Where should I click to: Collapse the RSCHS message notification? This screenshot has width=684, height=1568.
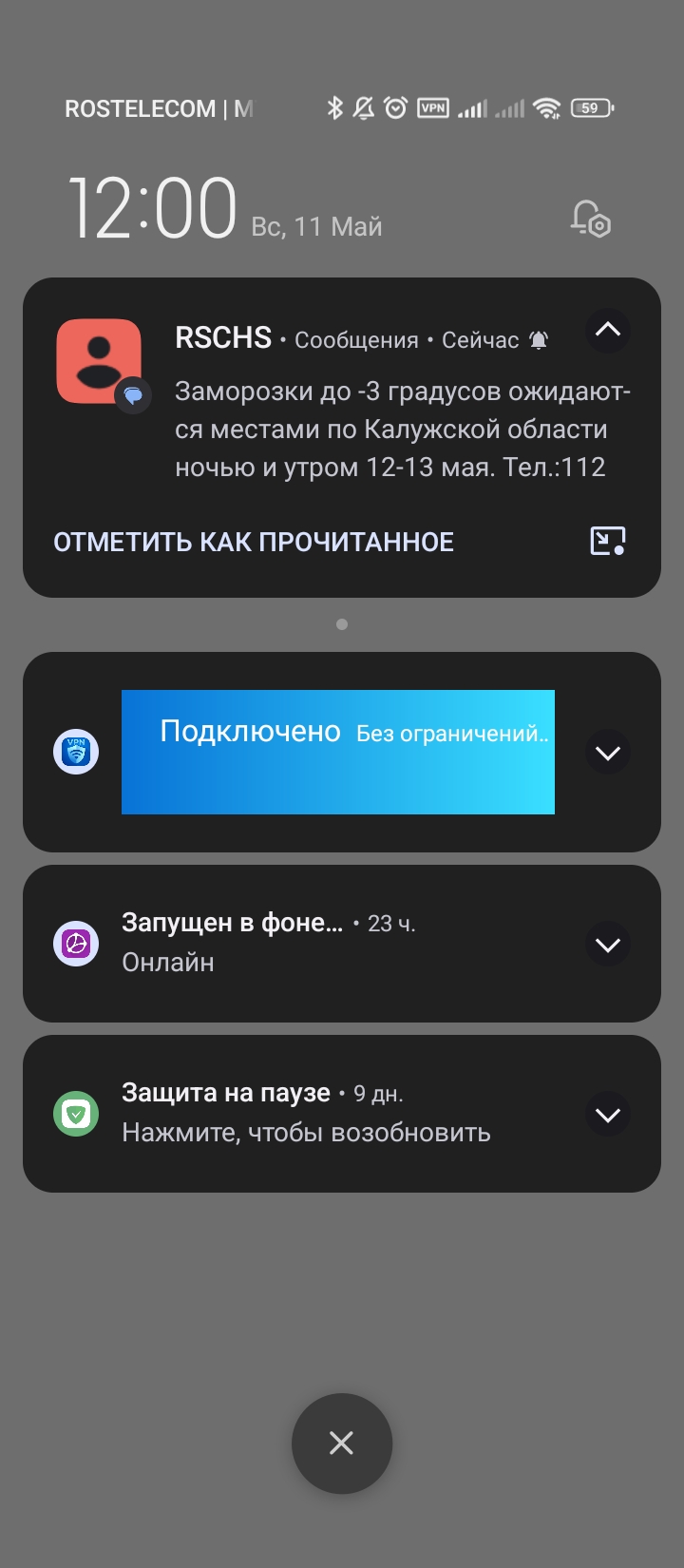608,331
